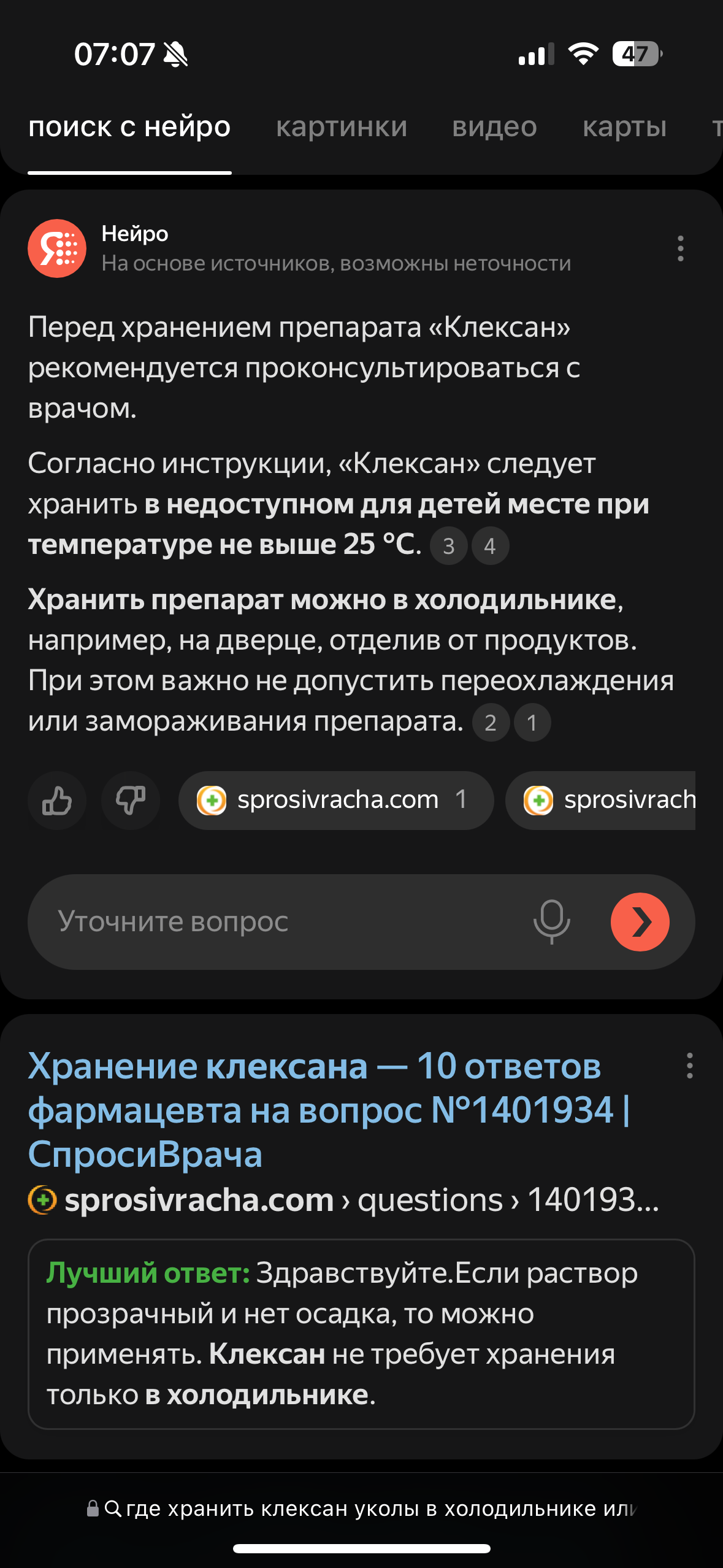Viewport: 723px width, 1568px height.
Task: Switch to the видео tab
Action: 494,127
